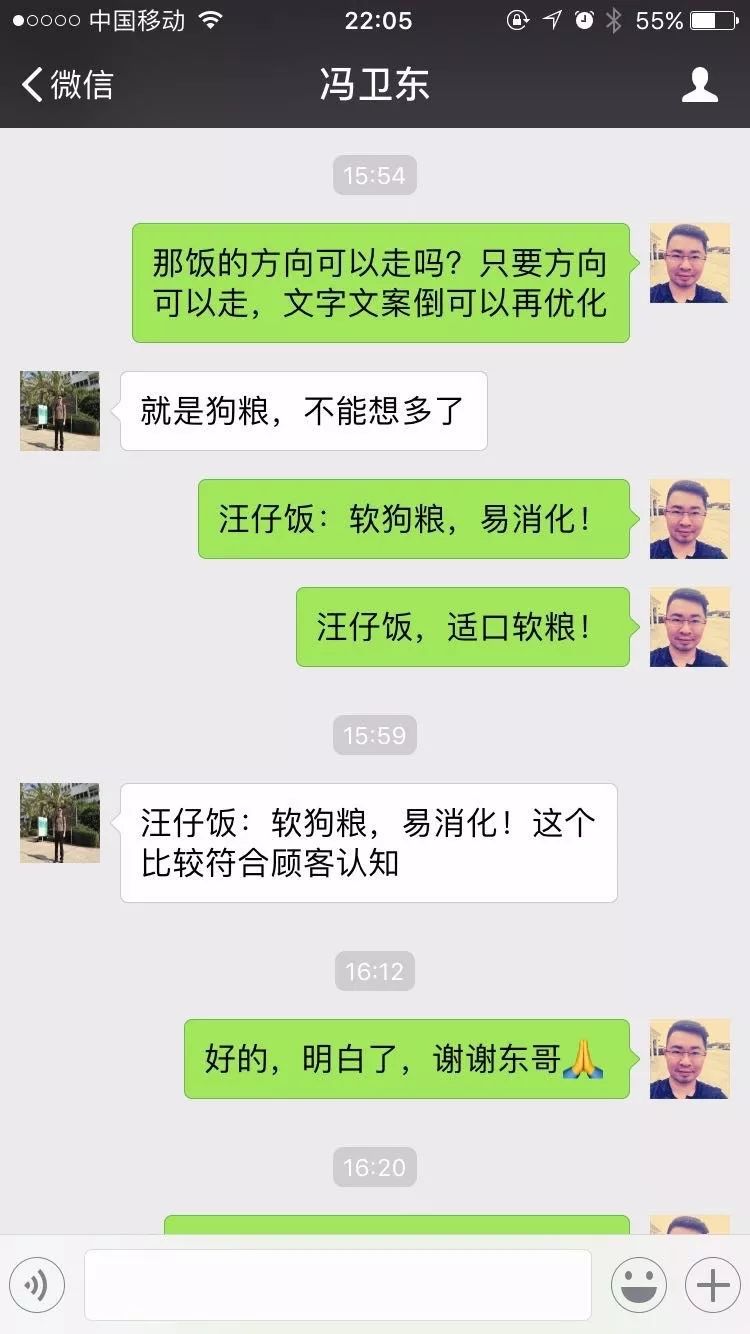Tap the avatar next to 谢谢东哥 message
This screenshot has width=750, height=1334.
(689, 1059)
